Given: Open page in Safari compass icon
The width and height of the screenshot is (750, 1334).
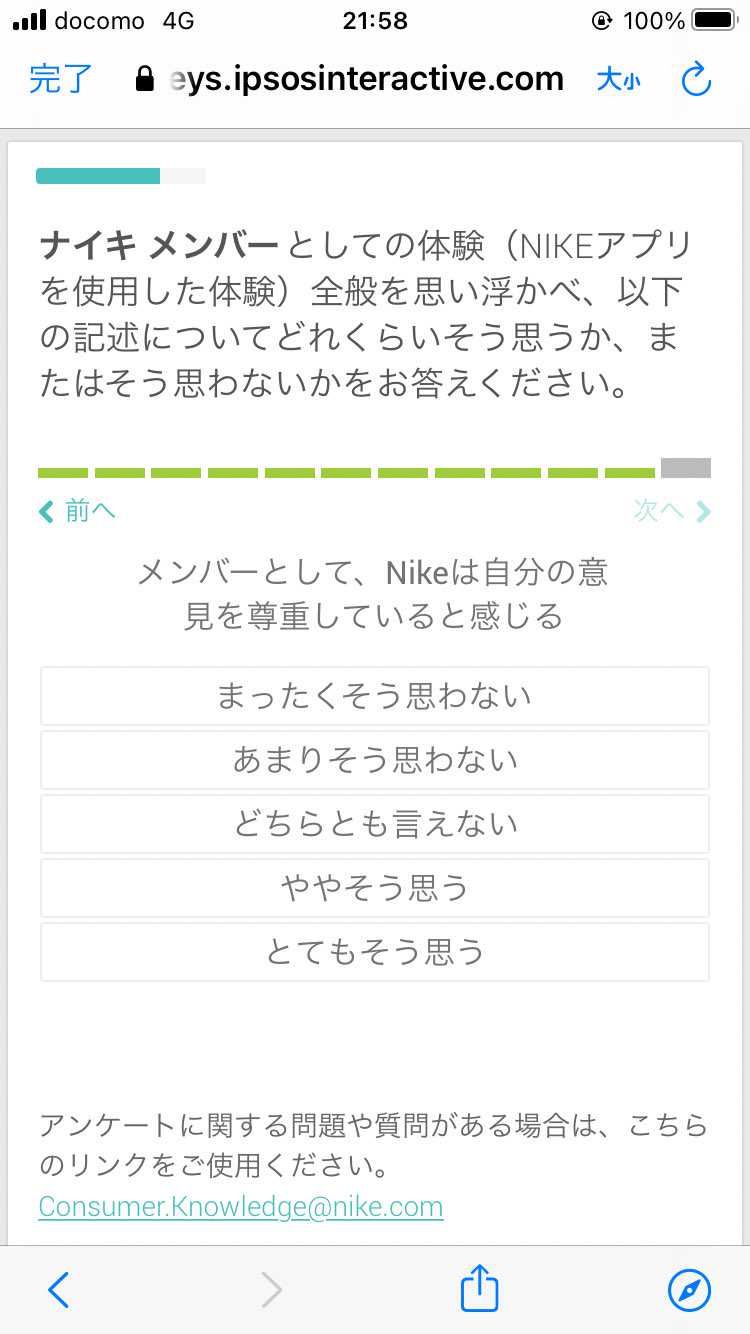Looking at the screenshot, I should point(689,1290).
